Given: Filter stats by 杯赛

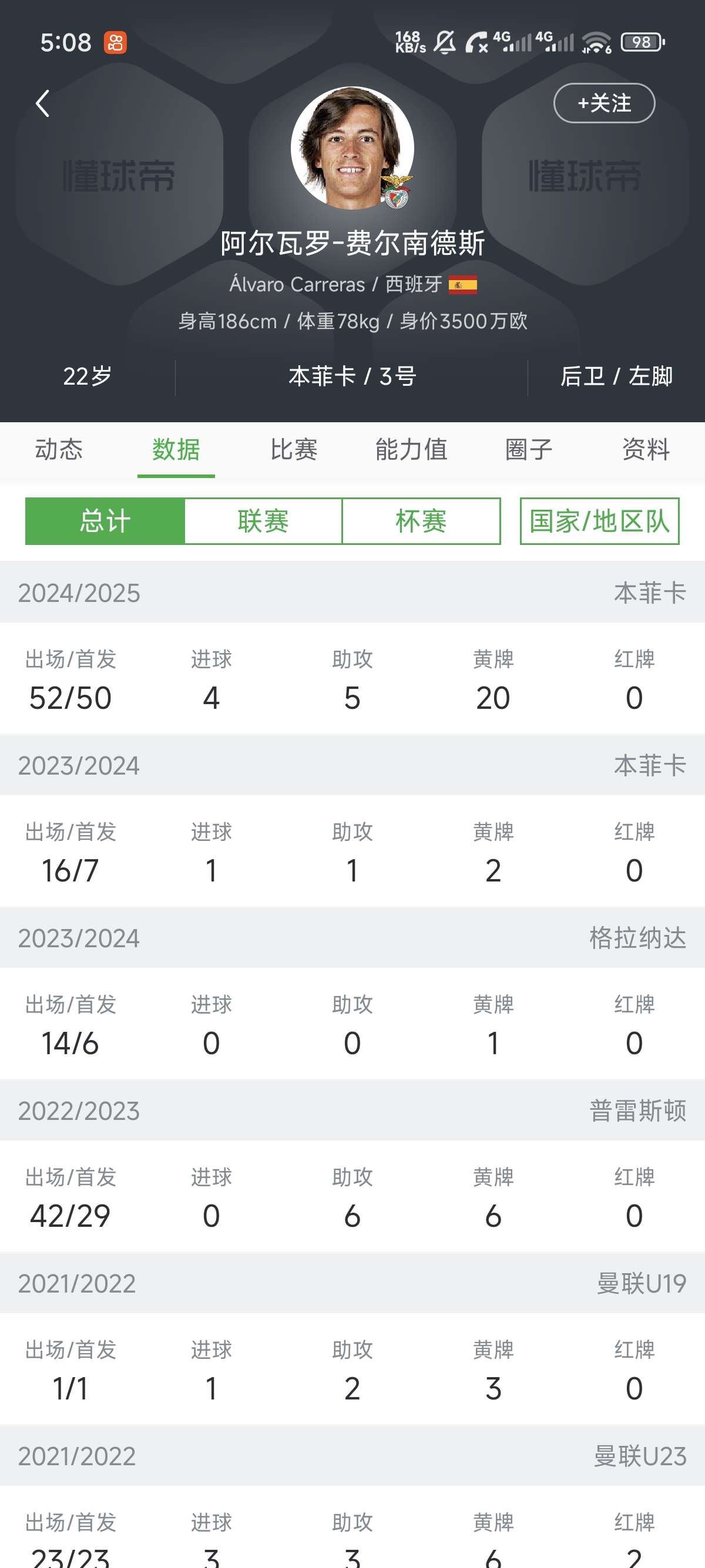Looking at the screenshot, I should [x=421, y=521].
